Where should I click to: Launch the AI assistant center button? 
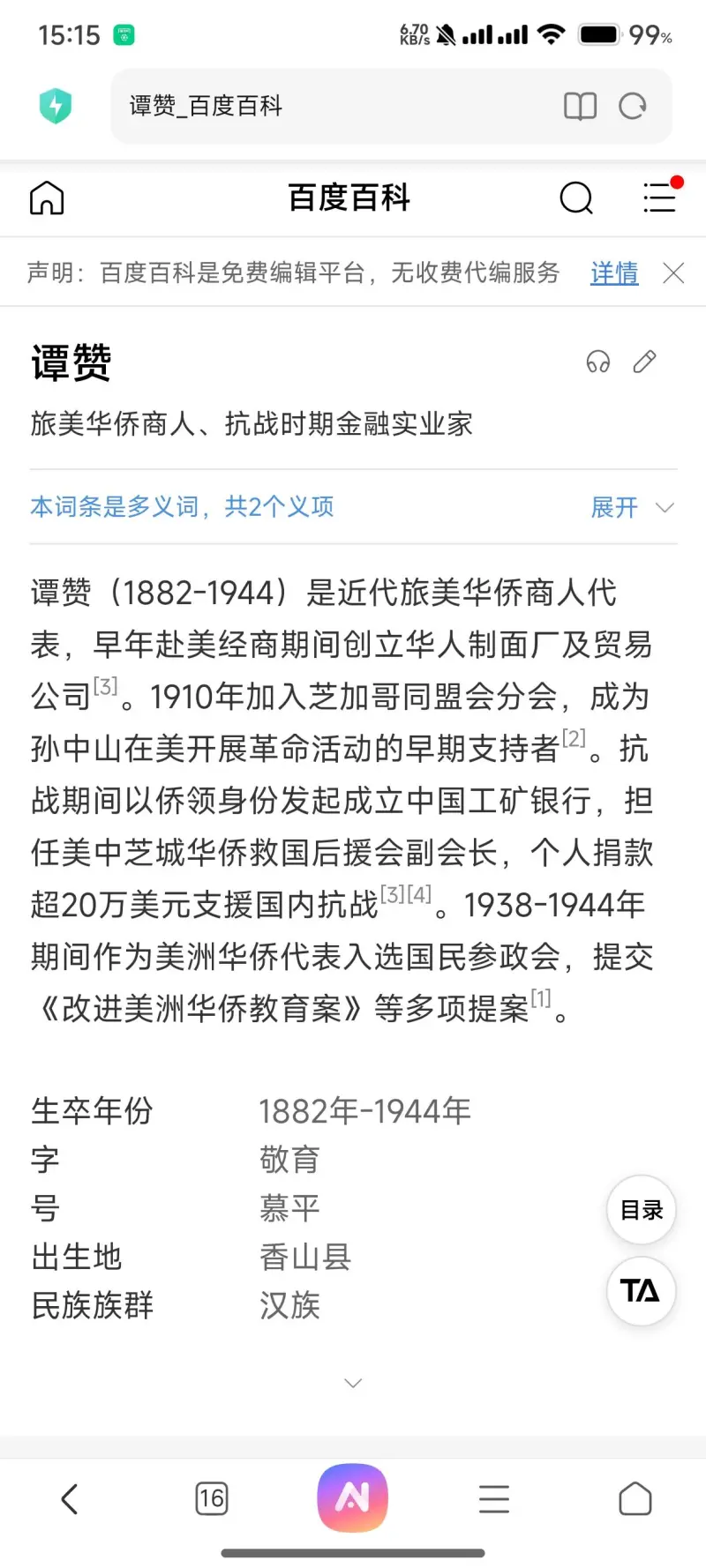[x=353, y=1497]
